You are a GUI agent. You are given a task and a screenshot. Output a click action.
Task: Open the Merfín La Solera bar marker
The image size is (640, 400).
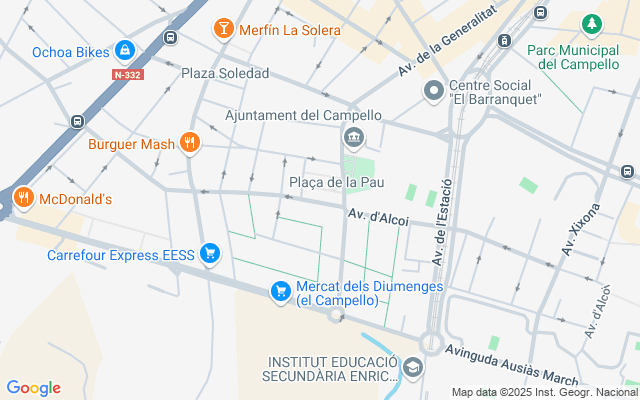[x=223, y=30]
